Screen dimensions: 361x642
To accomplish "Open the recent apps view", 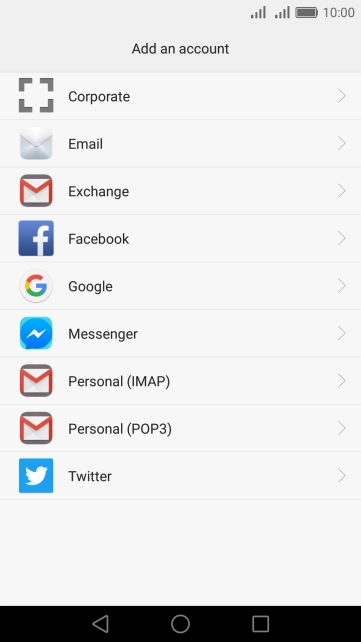I will click(260, 624).
